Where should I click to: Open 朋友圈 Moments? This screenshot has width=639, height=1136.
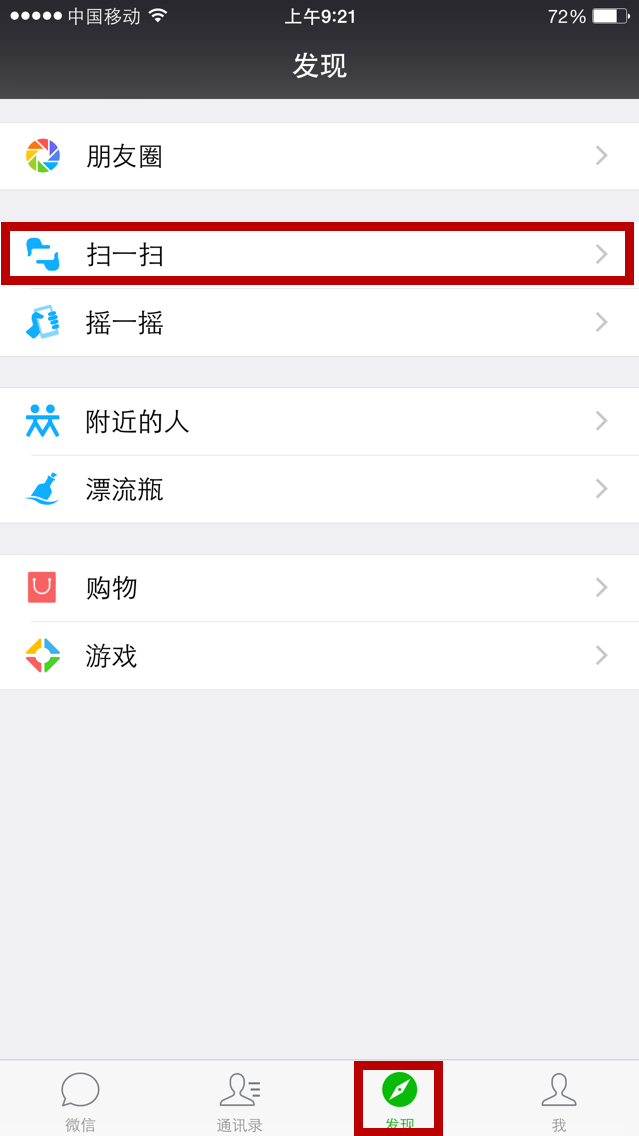pos(320,156)
